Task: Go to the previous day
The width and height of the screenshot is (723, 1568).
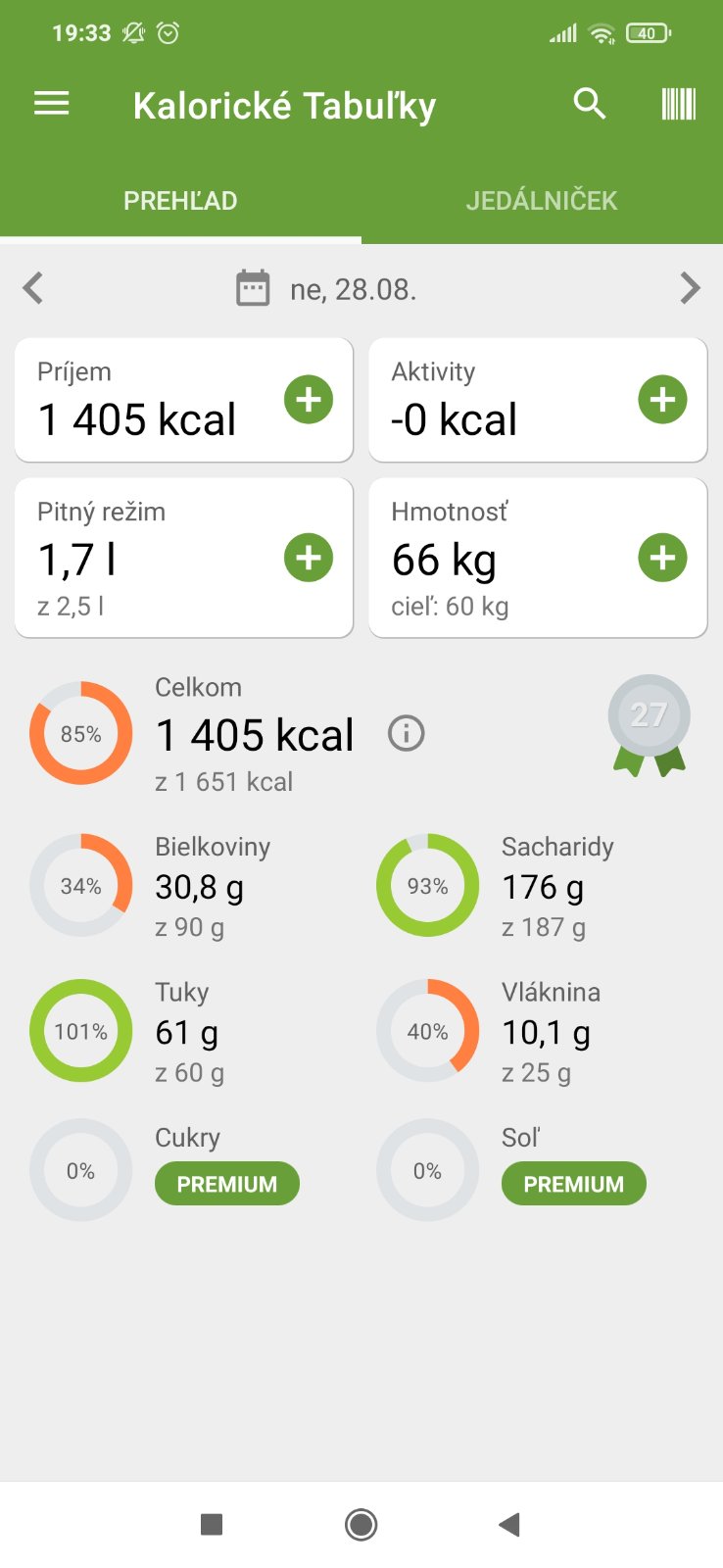Action: tap(33, 288)
